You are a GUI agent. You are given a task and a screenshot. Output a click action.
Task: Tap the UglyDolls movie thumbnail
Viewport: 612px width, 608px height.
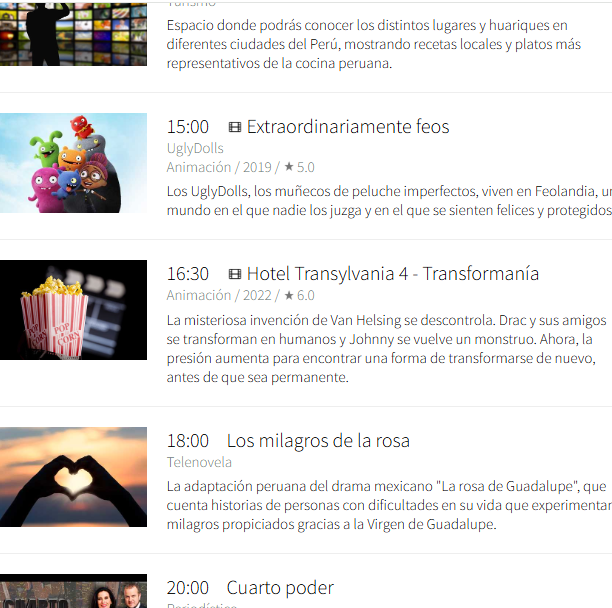(x=73, y=163)
